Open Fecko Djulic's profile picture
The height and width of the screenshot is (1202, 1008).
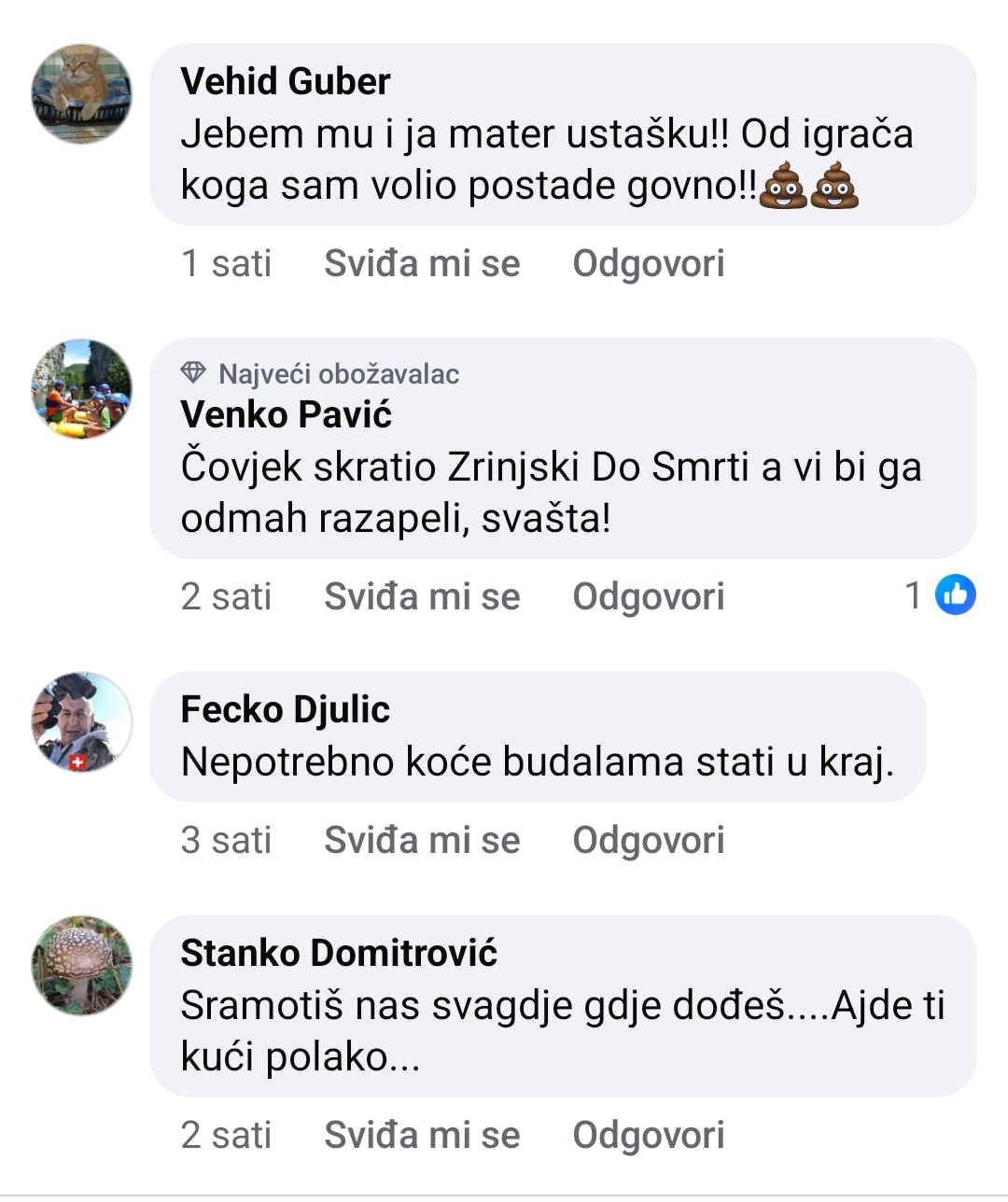(82, 722)
